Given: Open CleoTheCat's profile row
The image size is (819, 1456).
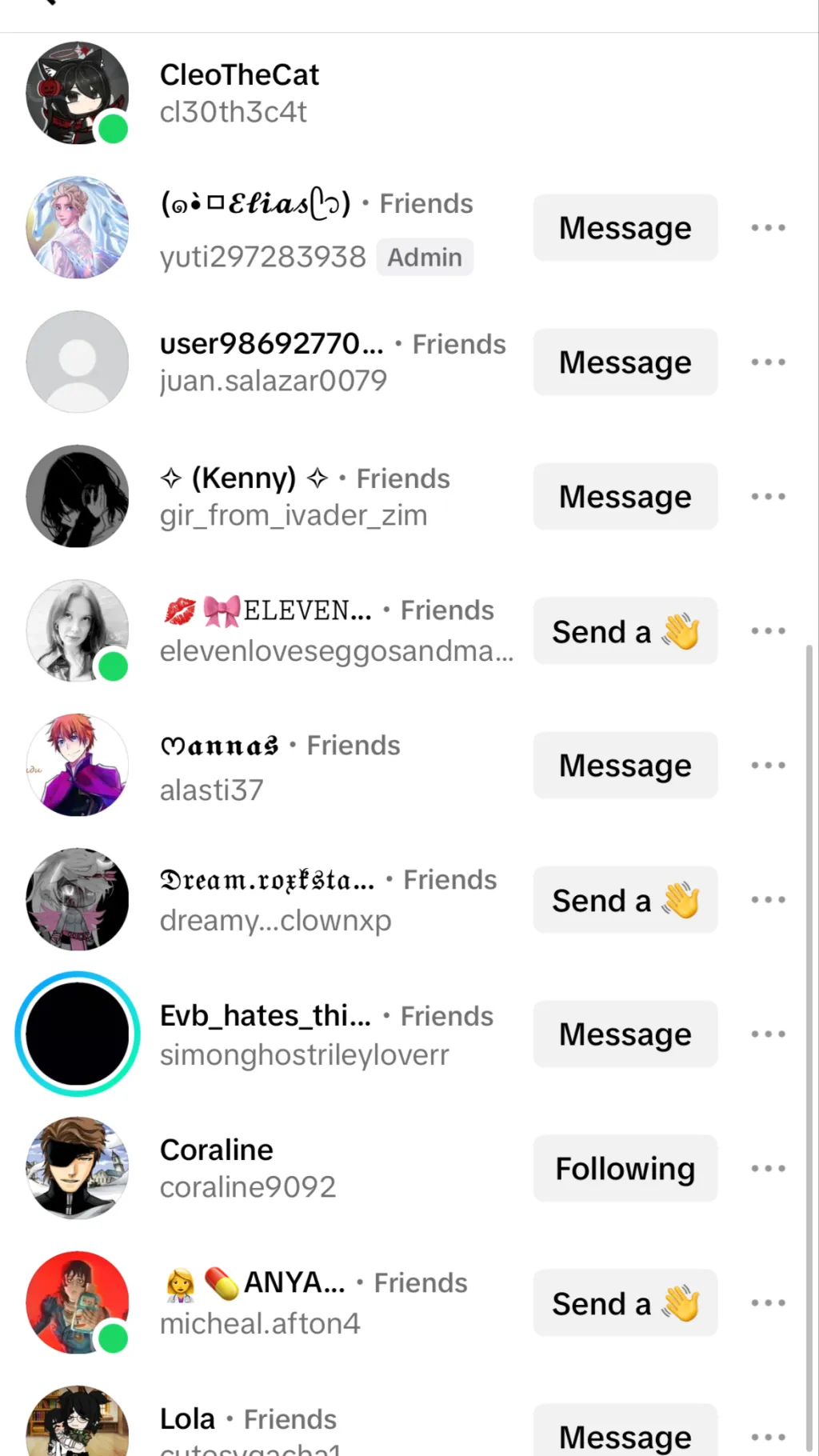Looking at the screenshot, I should coord(240,93).
